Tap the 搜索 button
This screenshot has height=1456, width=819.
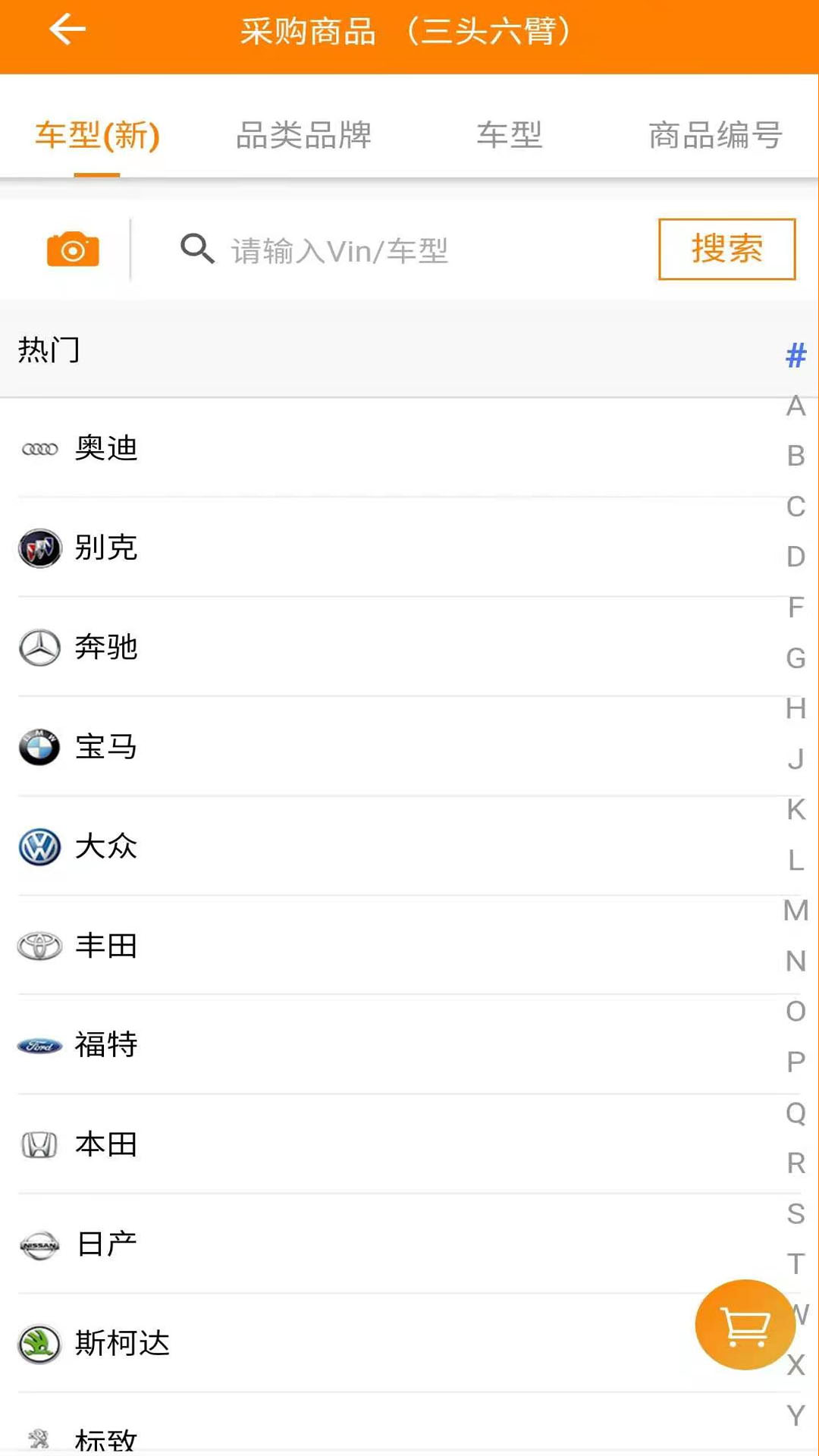[x=726, y=249]
